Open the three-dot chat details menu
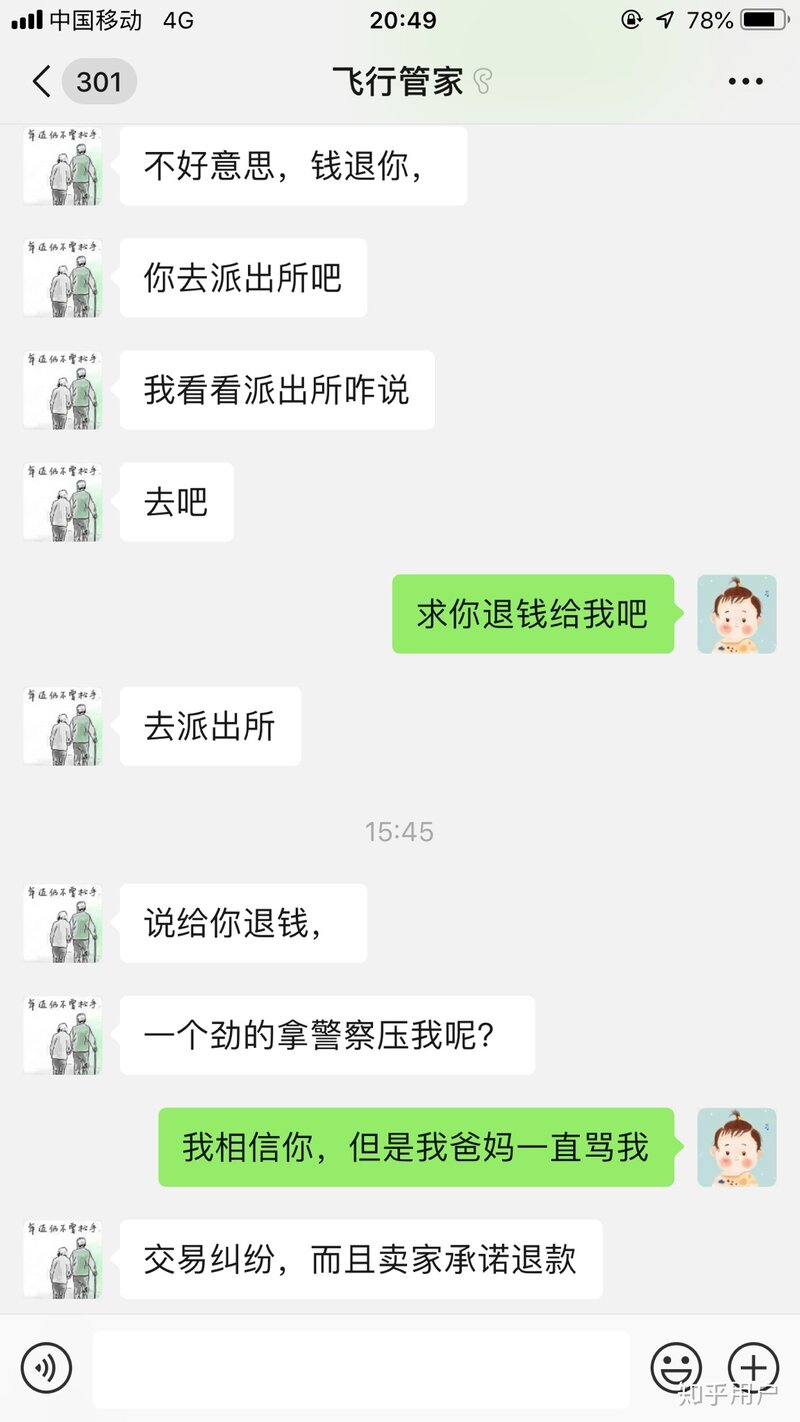This screenshot has width=800, height=1422. click(745, 82)
